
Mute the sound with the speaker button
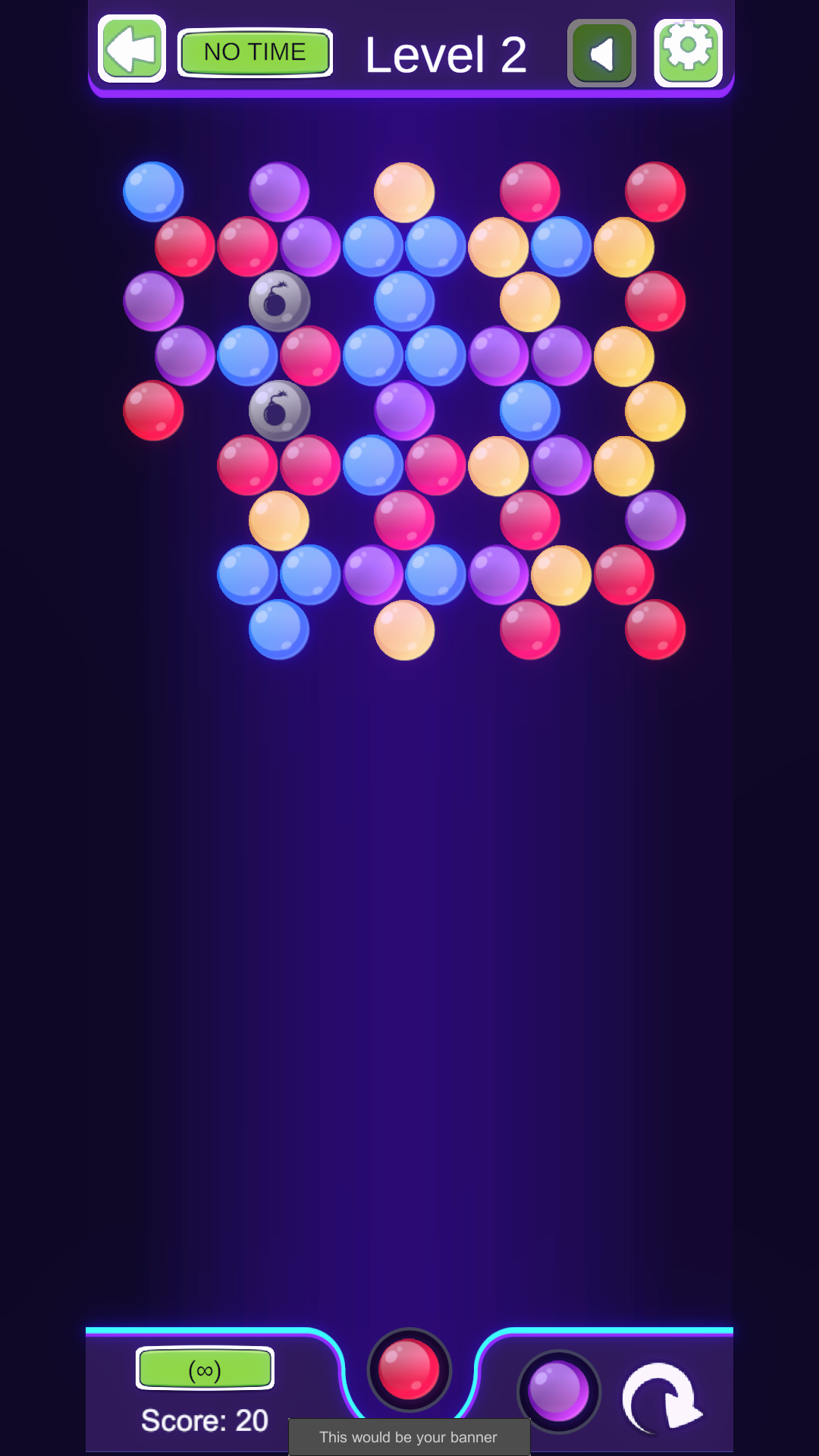602,54
